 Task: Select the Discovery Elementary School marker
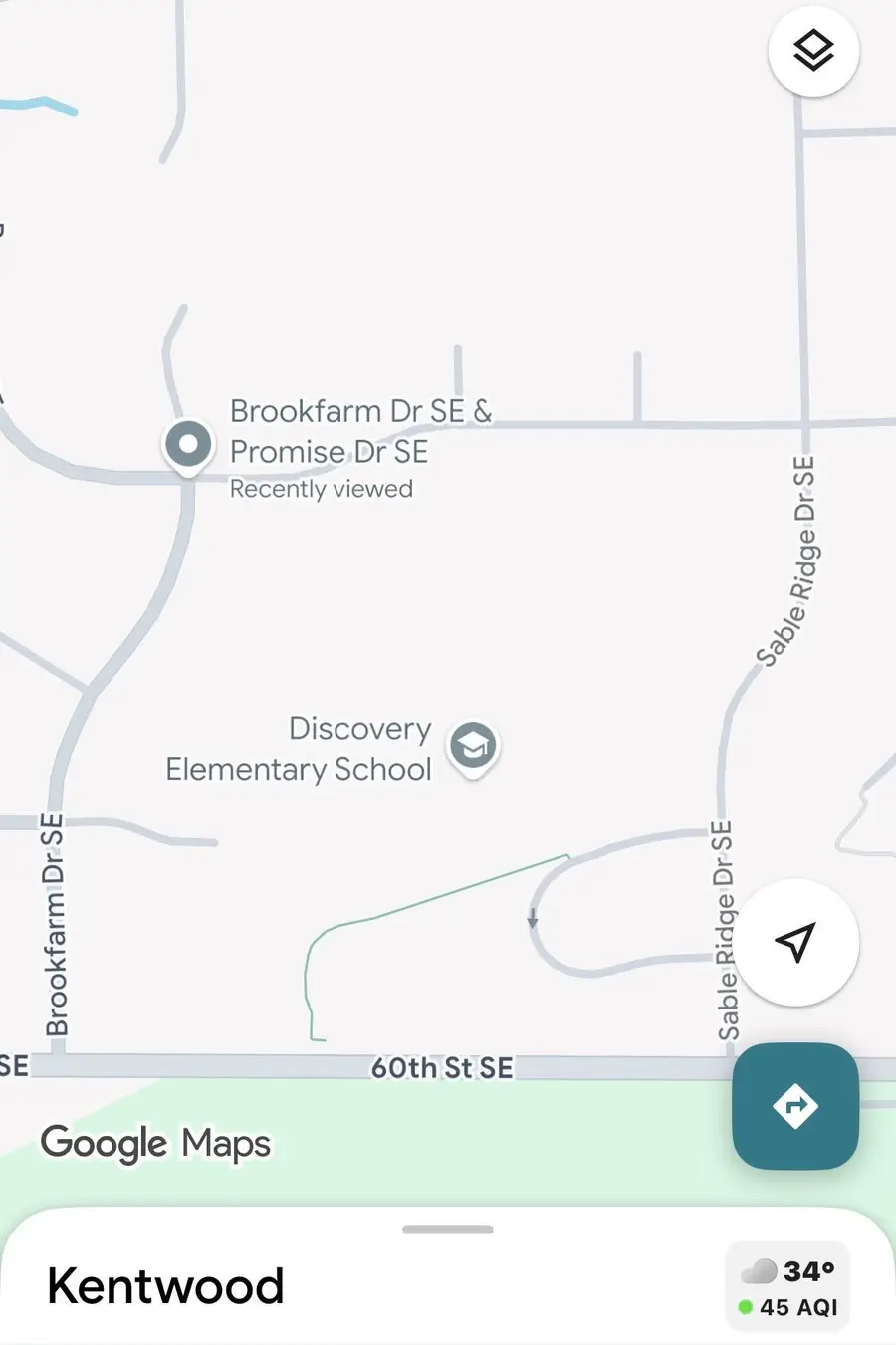pos(473,746)
